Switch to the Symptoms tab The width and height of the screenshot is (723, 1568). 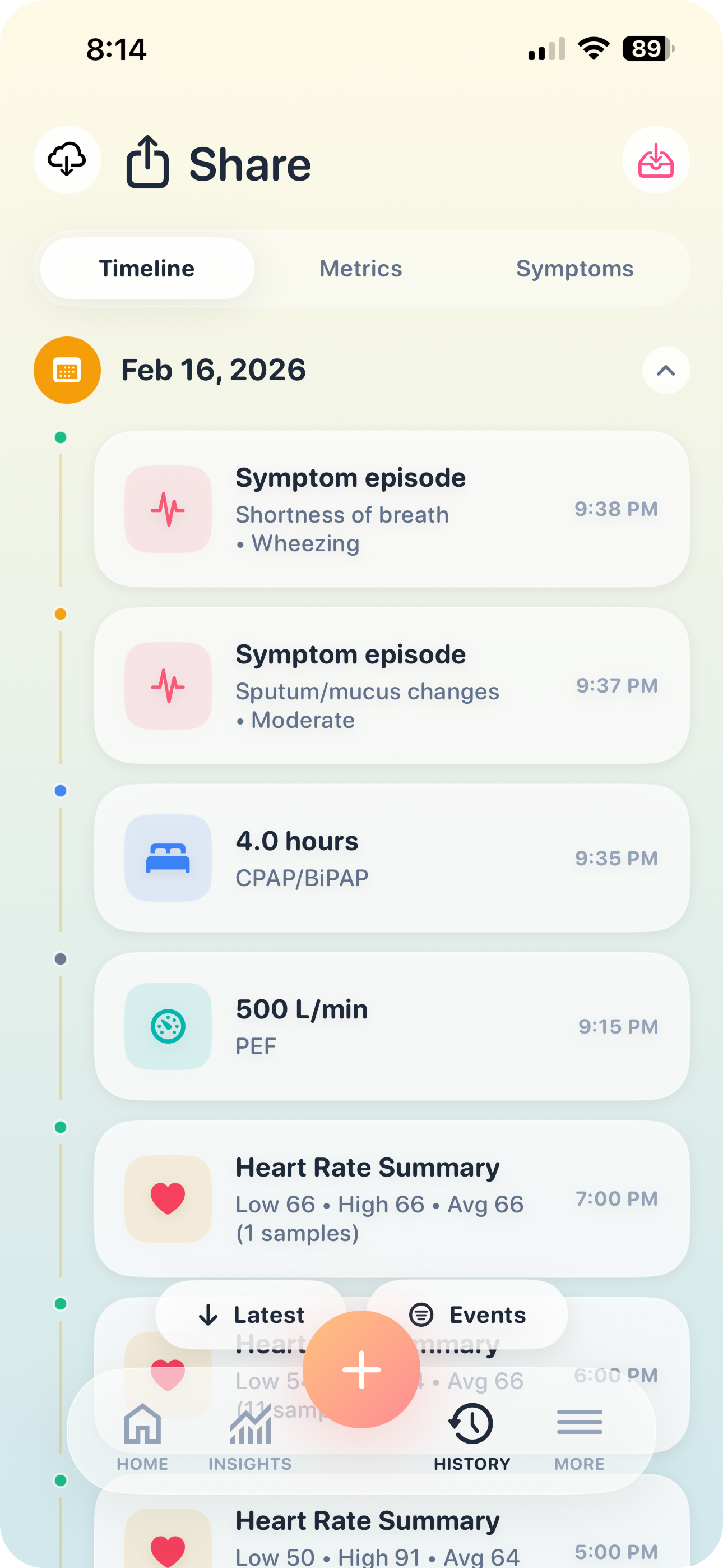574,269
